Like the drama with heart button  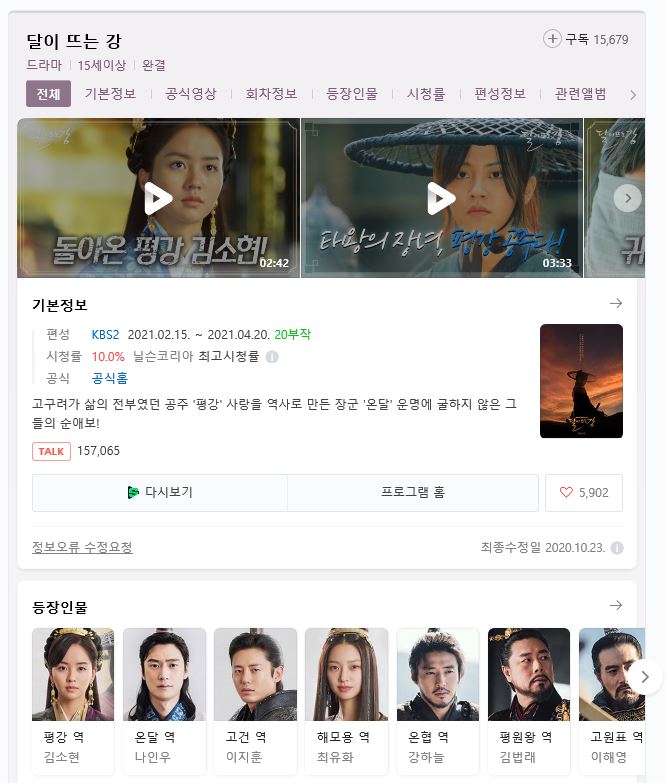point(583,492)
